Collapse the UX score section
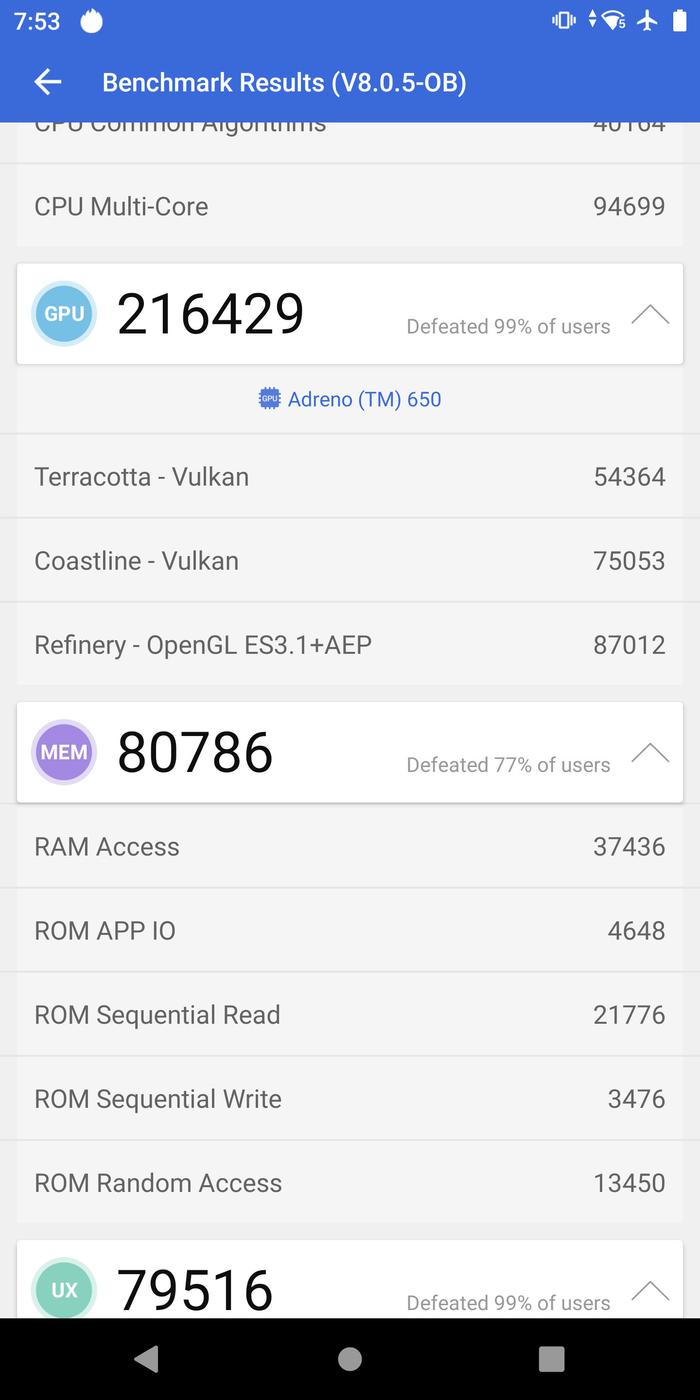The height and width of the screenshot is (1400, 700). pyautogui.click(x=650, y=1291)
